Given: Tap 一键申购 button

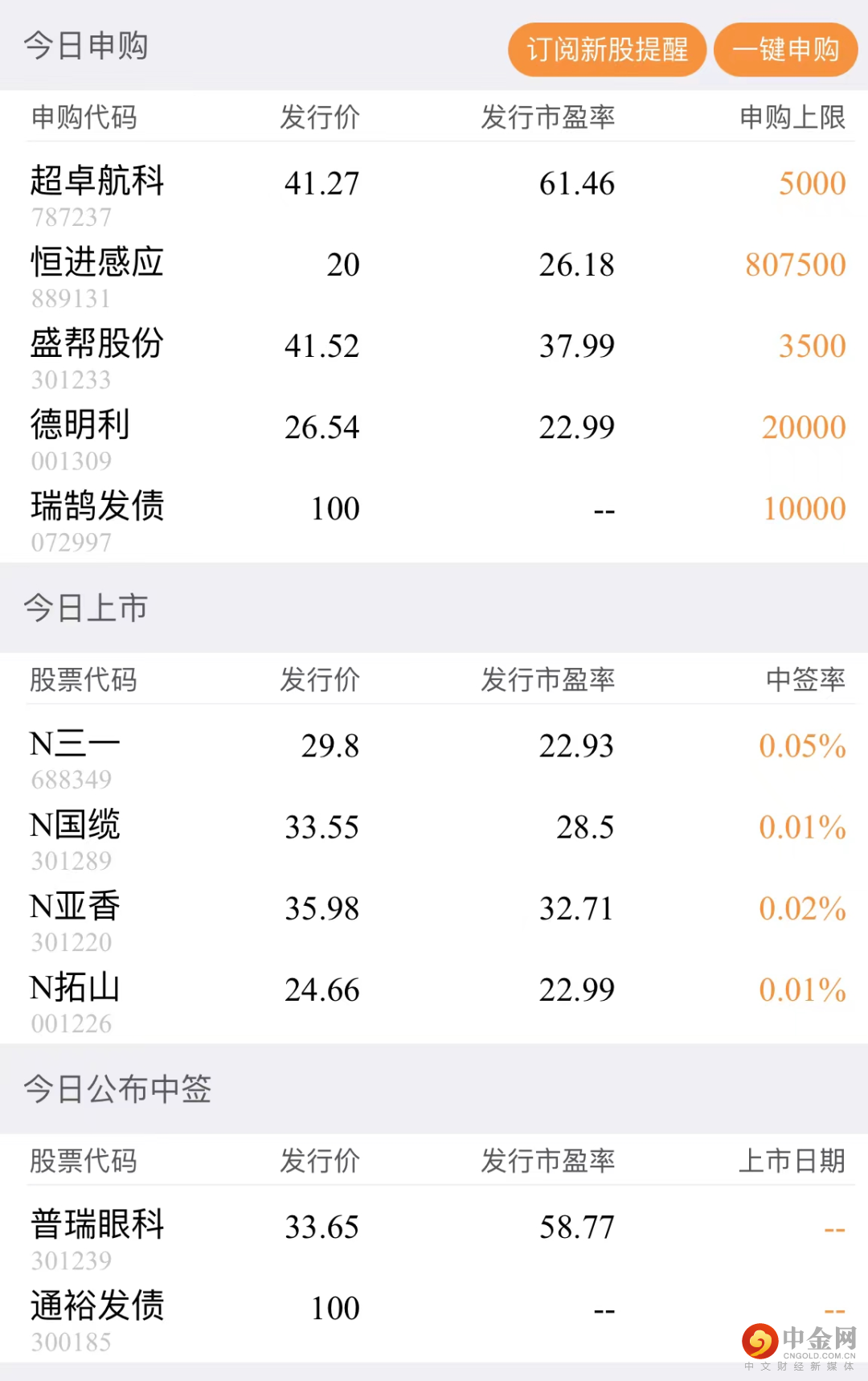Looking at the screenshot, I should (x=785, y=50).
